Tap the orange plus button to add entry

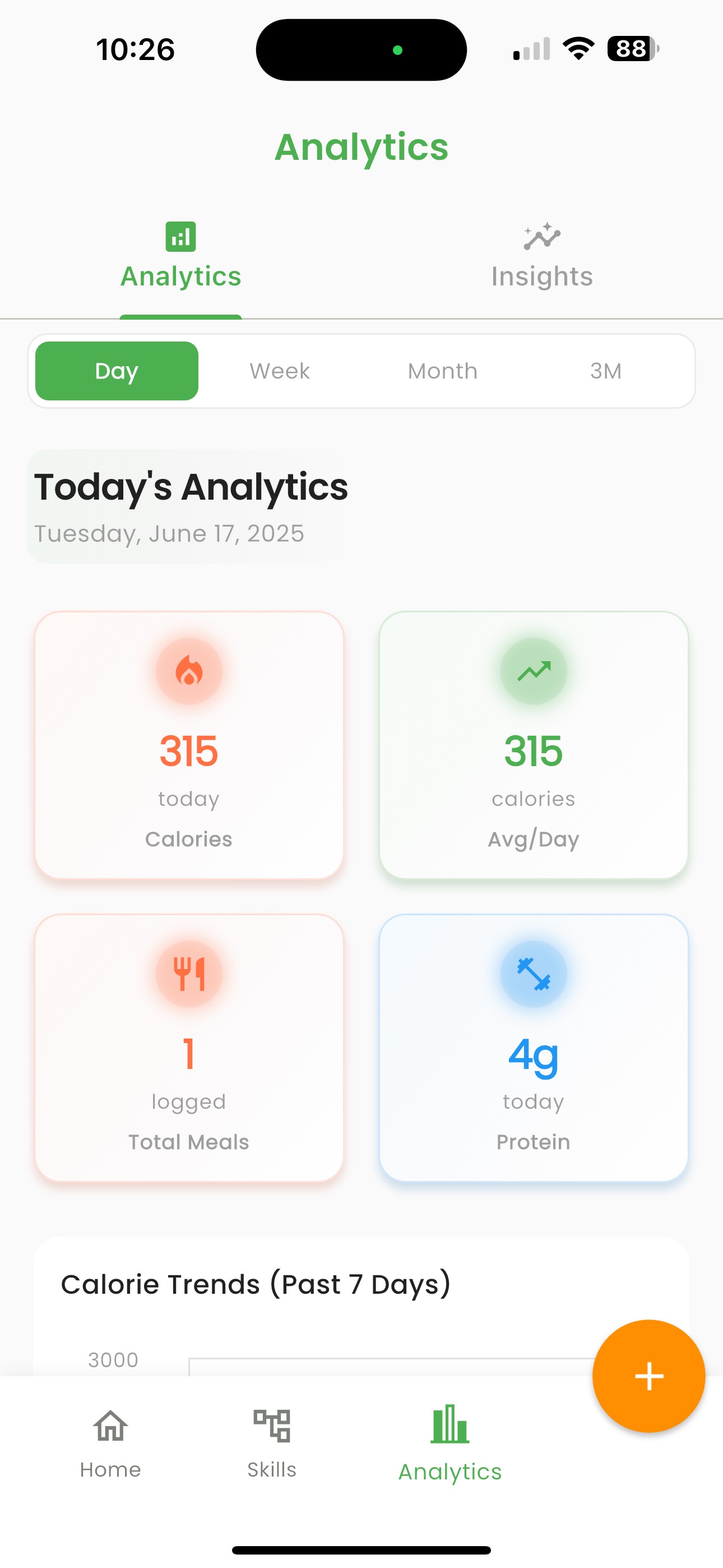coord(649,1377)
